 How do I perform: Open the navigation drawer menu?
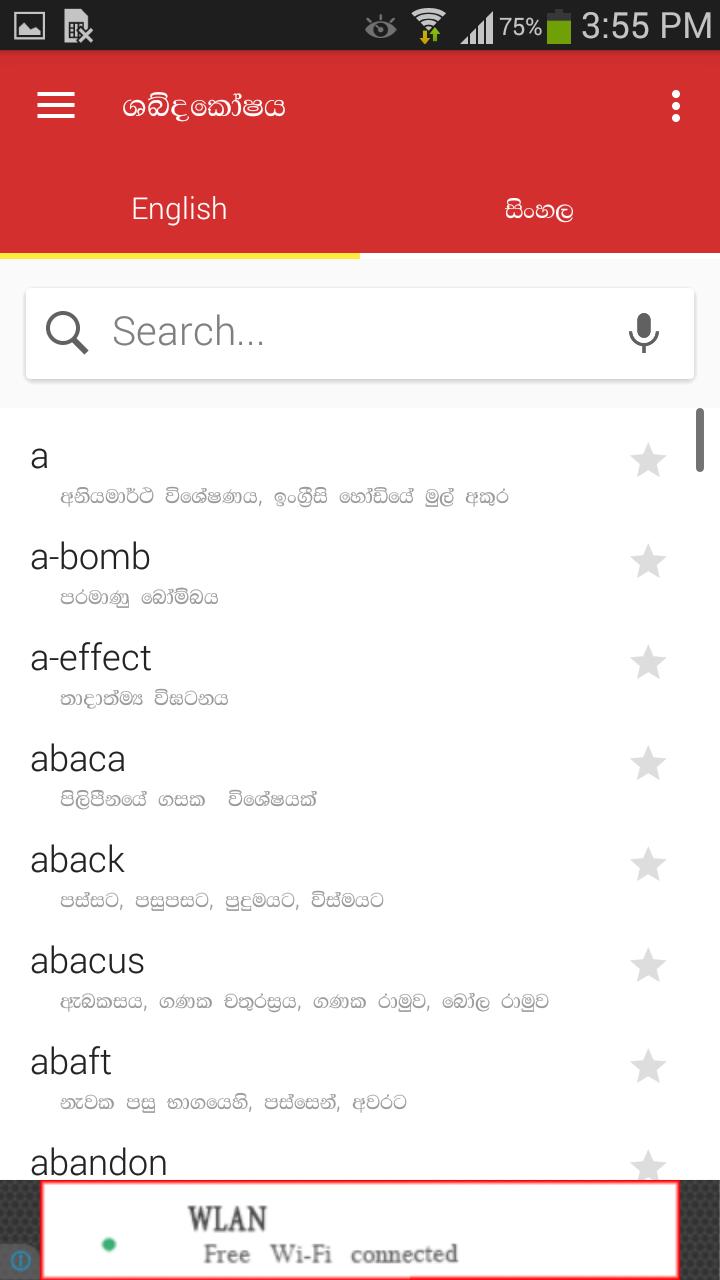pyautogui.click(x=55, y=105)
